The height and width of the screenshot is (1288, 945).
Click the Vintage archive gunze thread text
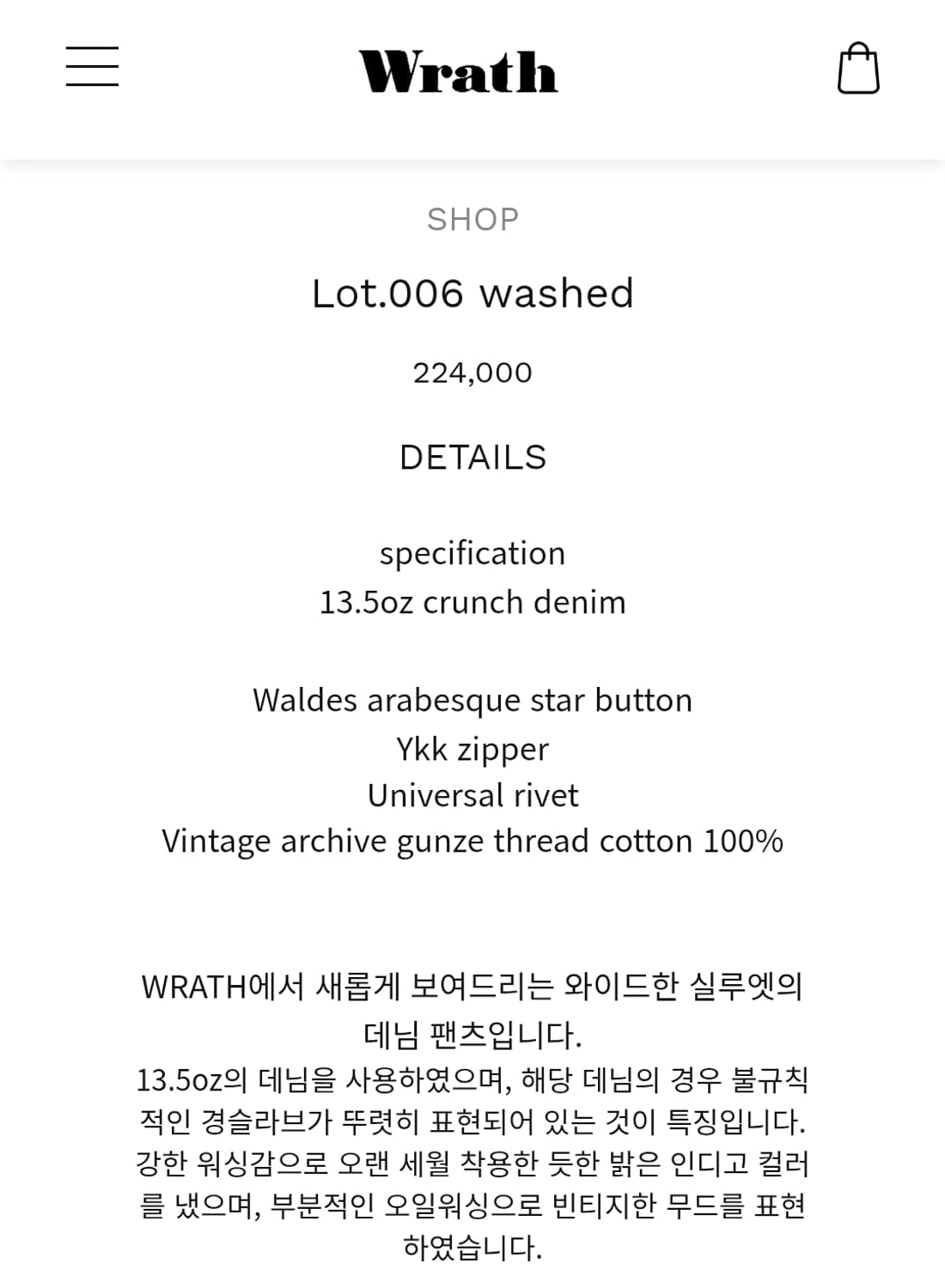tap(472, 841)
